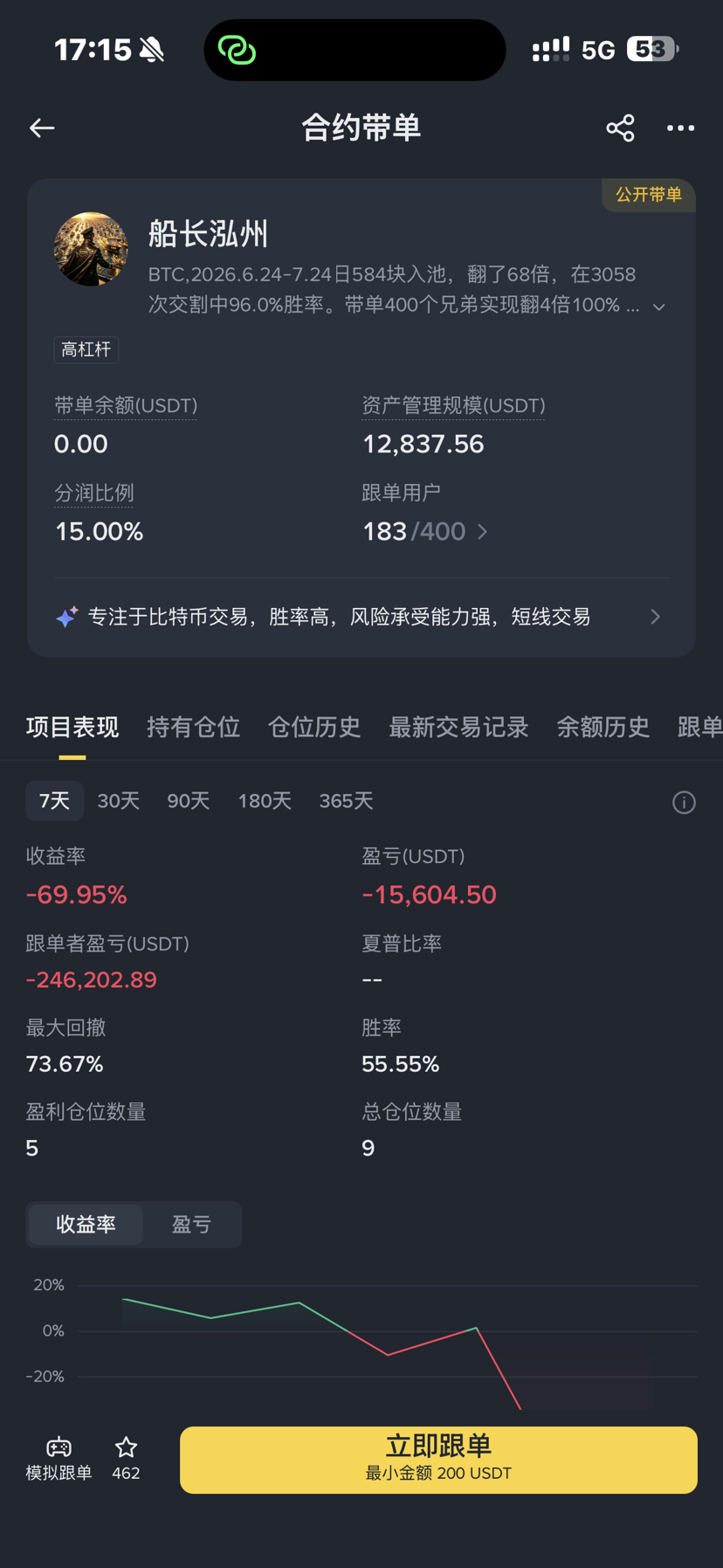This screenshot has height=1568, width=723.
Task: Switch the chart to 盈亏
Action: [191, 1225]
